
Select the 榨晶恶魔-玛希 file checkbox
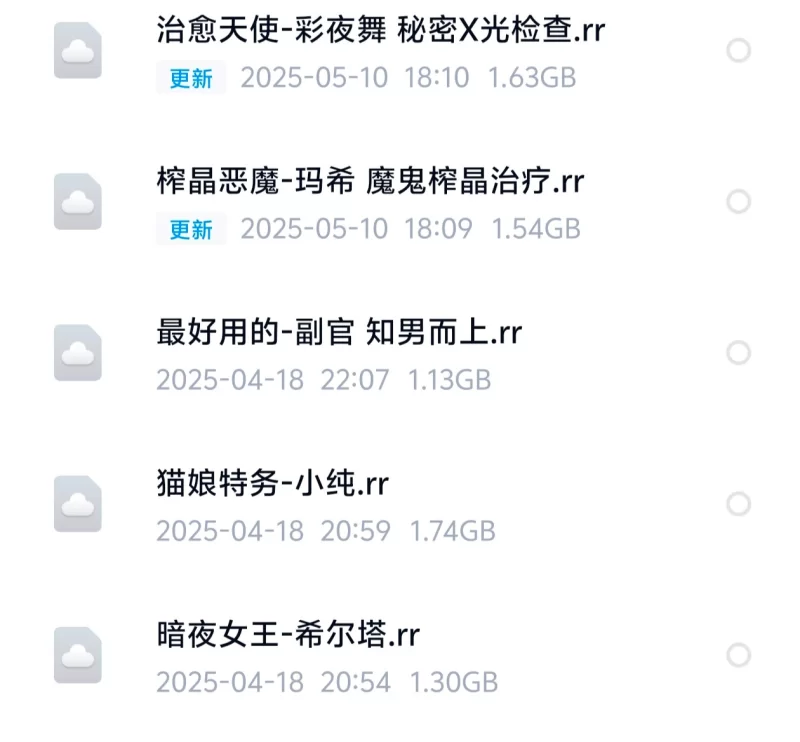(x=738, y=202)
